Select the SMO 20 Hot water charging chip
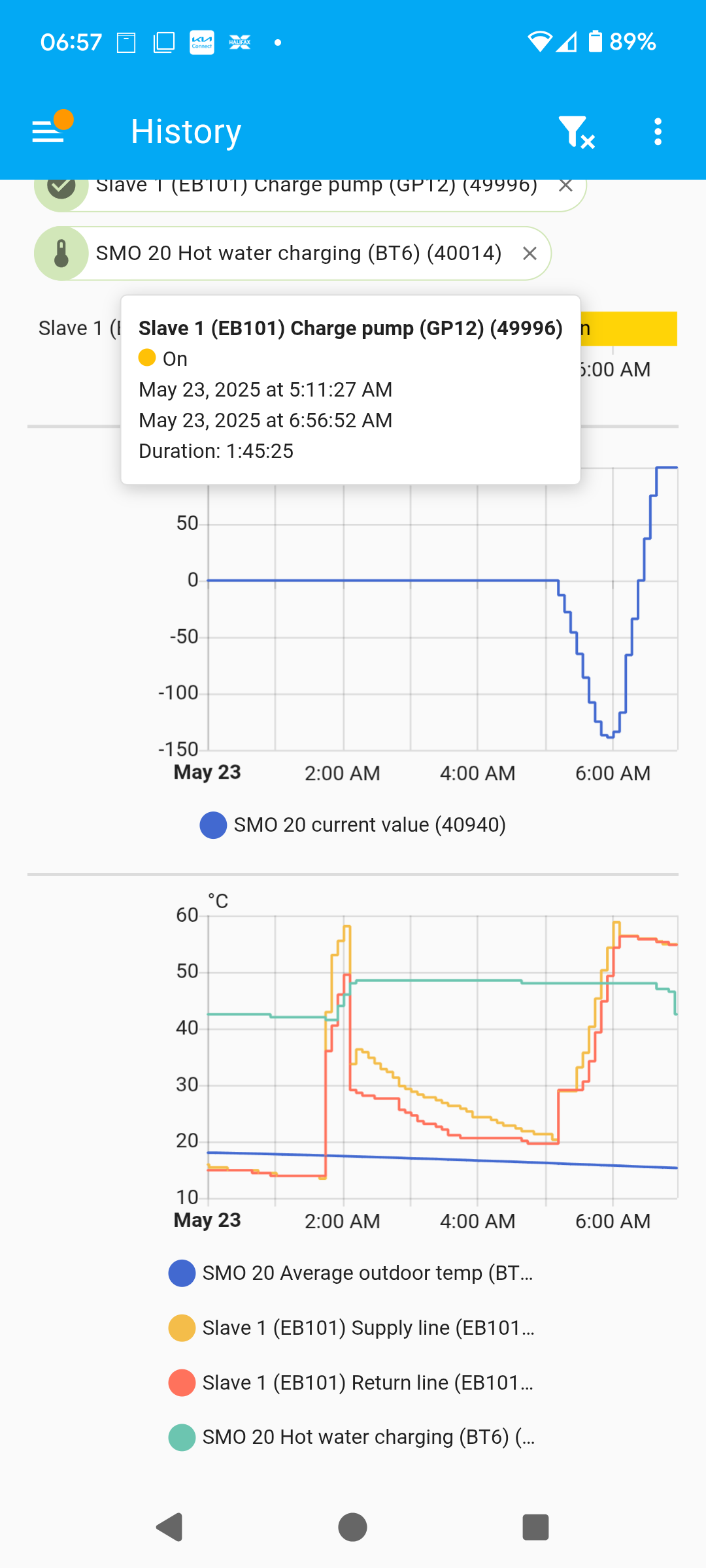Viewport: 706px width, 1568px height. [x=292, y=253]
